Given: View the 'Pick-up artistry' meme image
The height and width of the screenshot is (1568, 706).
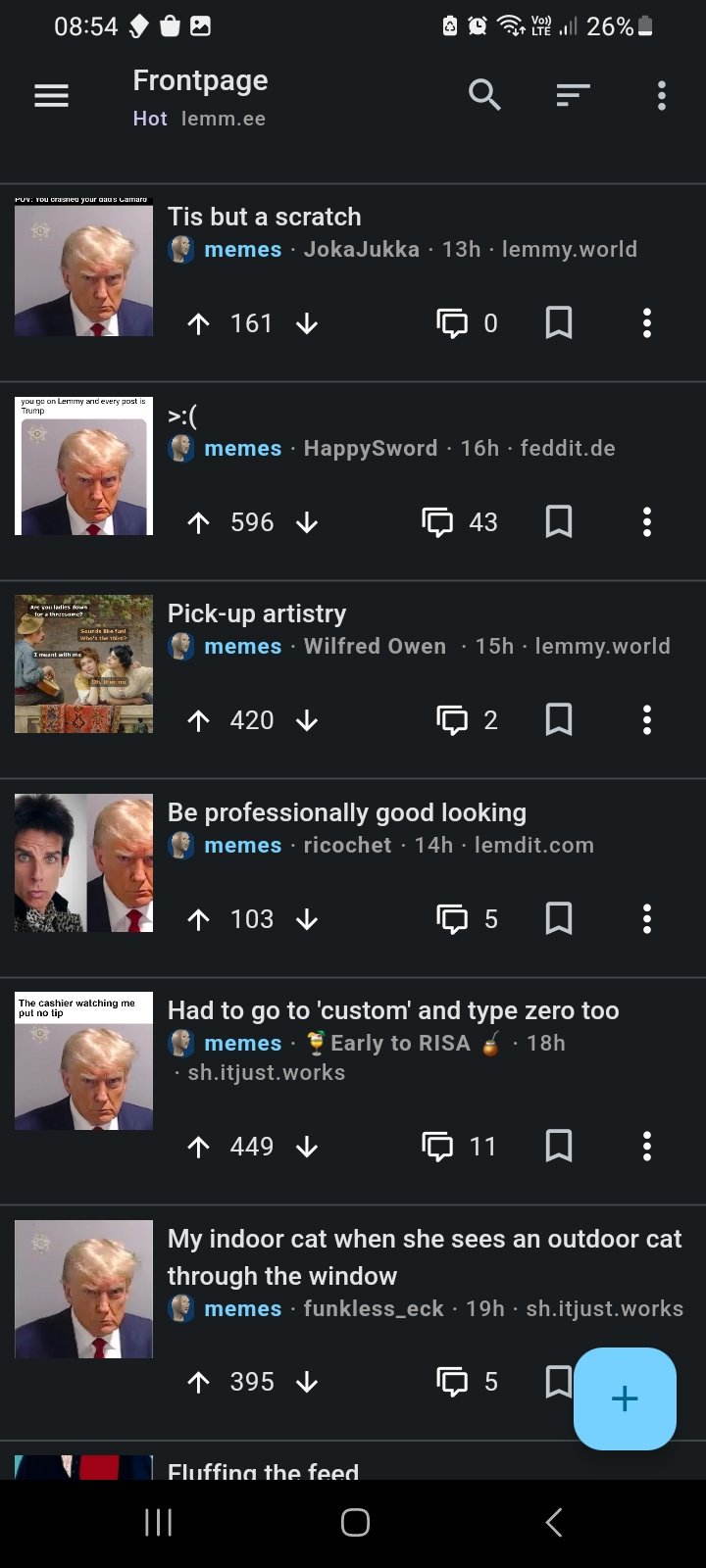Looking at the screenshot, I should [x=84, y=663].
